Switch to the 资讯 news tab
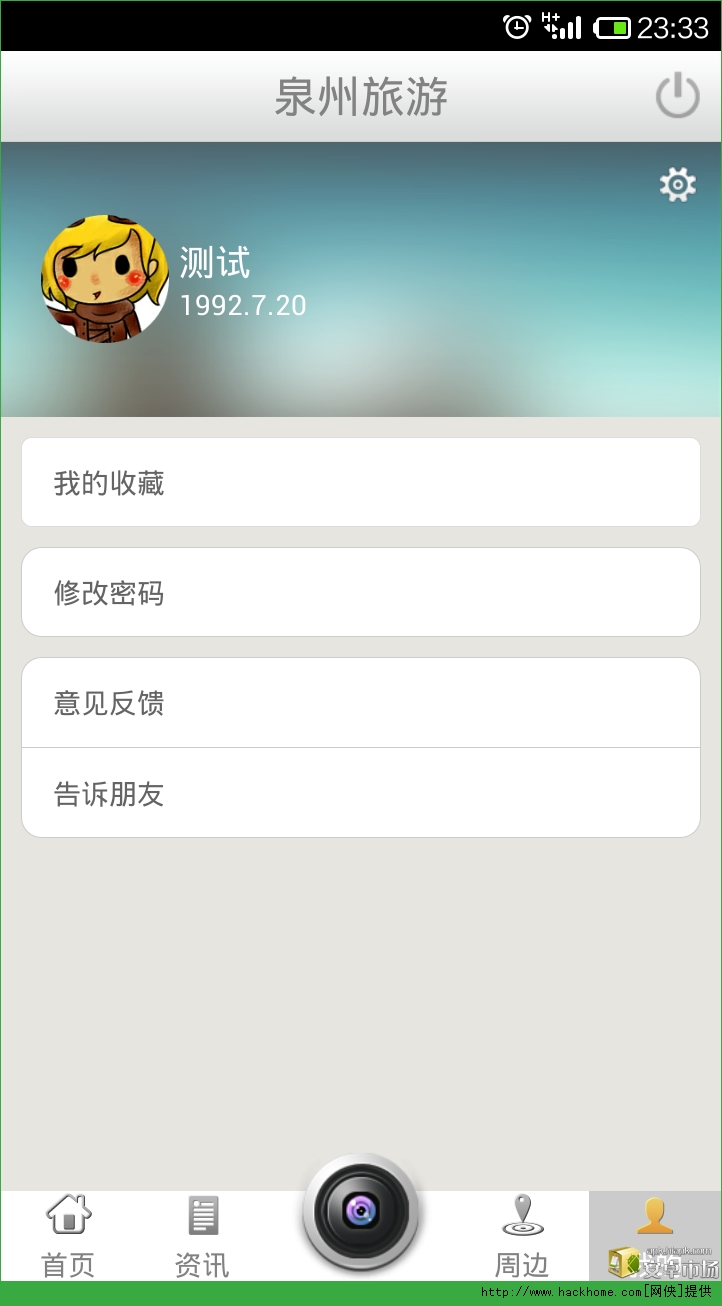This screenshot has height=1306, width=722. click(x=202, y=1236)
